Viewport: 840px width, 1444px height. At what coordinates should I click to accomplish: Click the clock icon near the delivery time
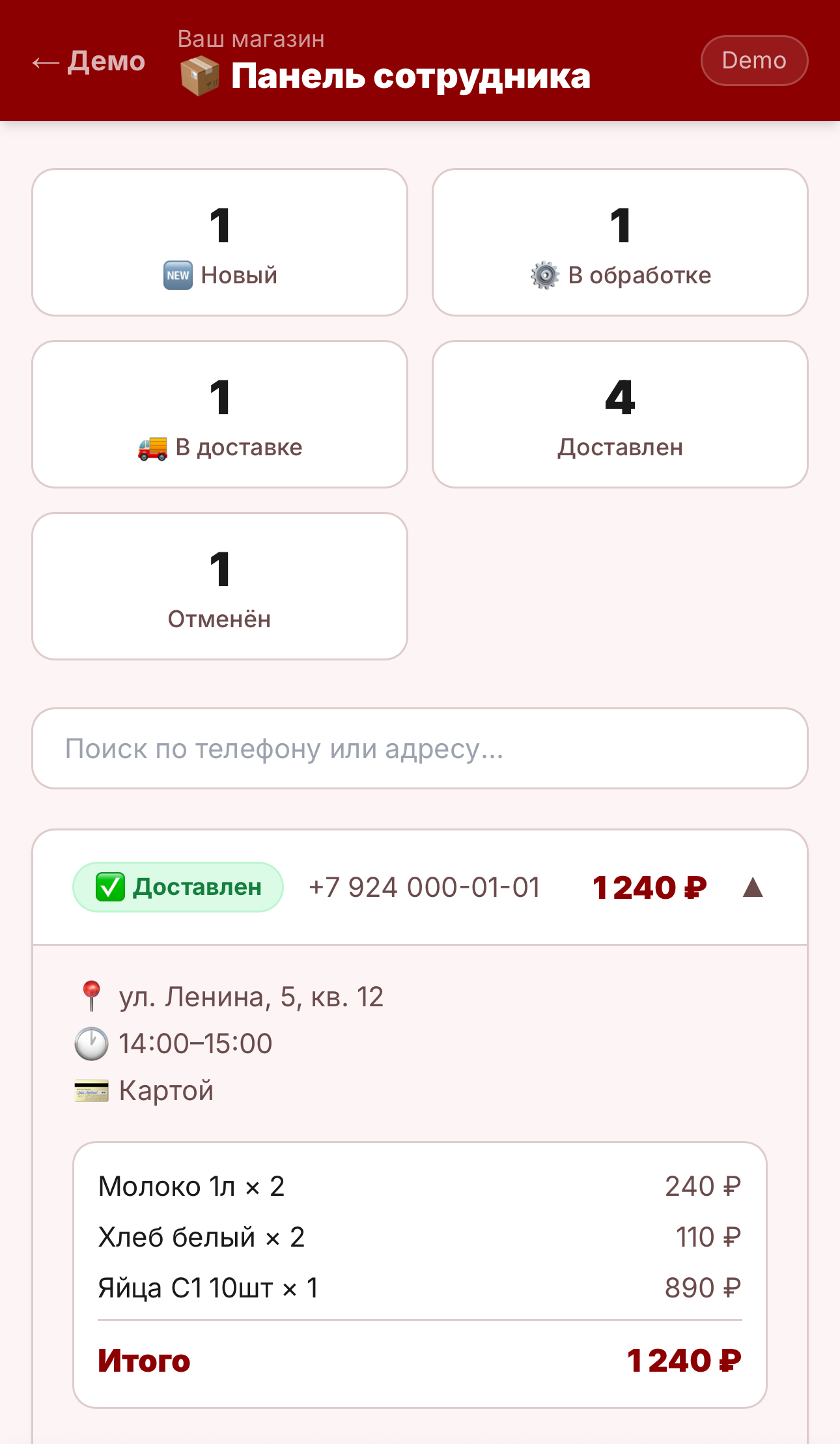[91, 1043]
